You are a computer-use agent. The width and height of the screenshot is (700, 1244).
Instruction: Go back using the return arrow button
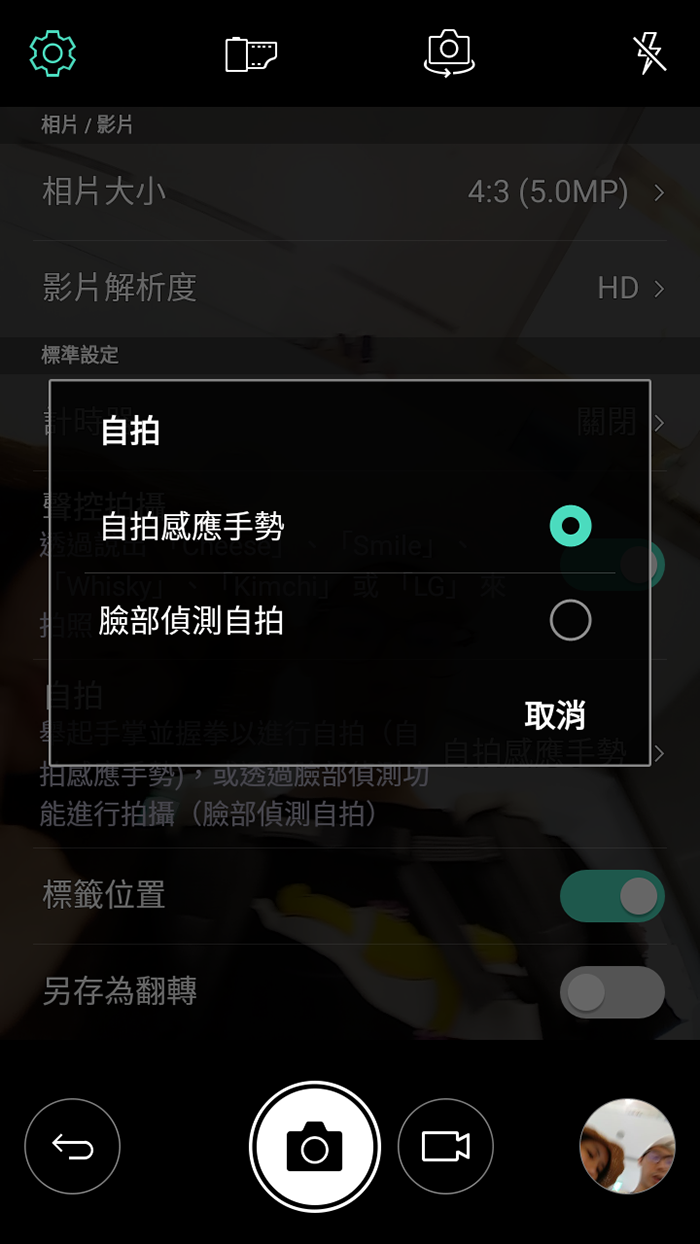coord(72,1146)
